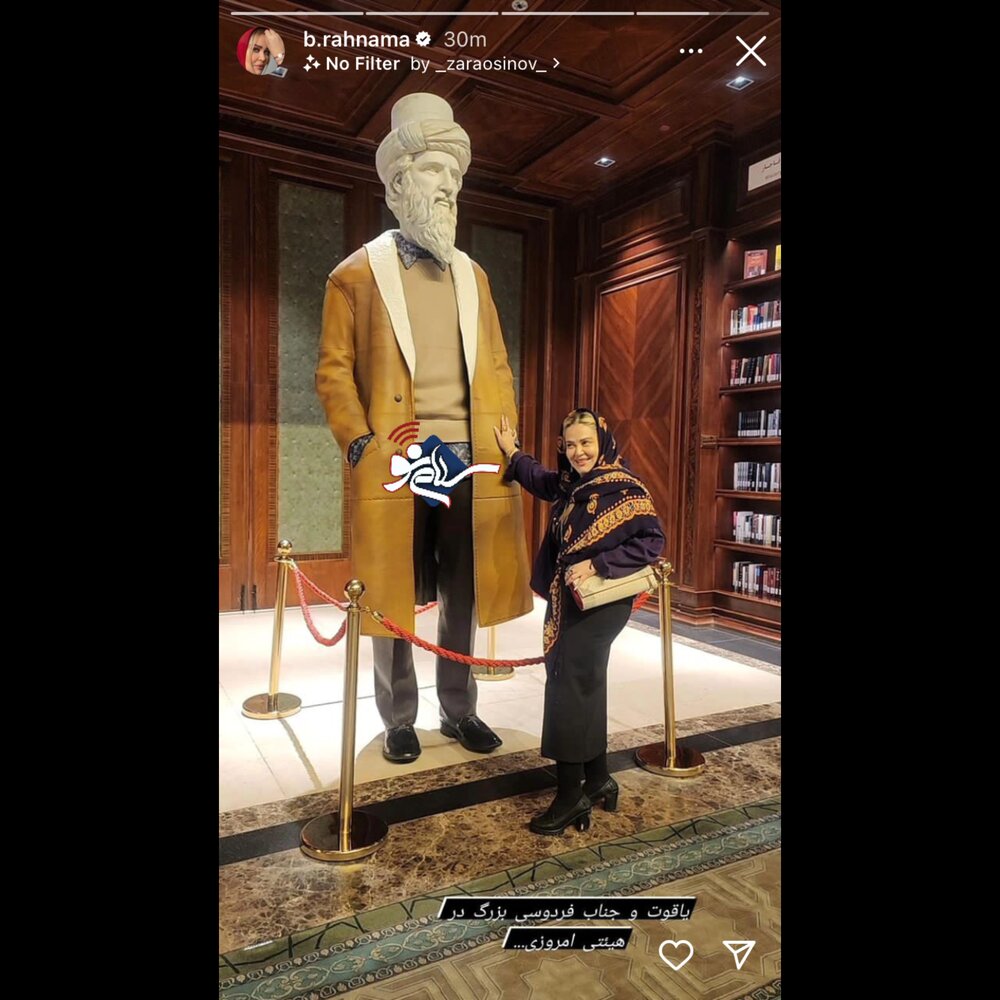Open the No Filter effect by _zaraosinov_

tap(431, 63)
